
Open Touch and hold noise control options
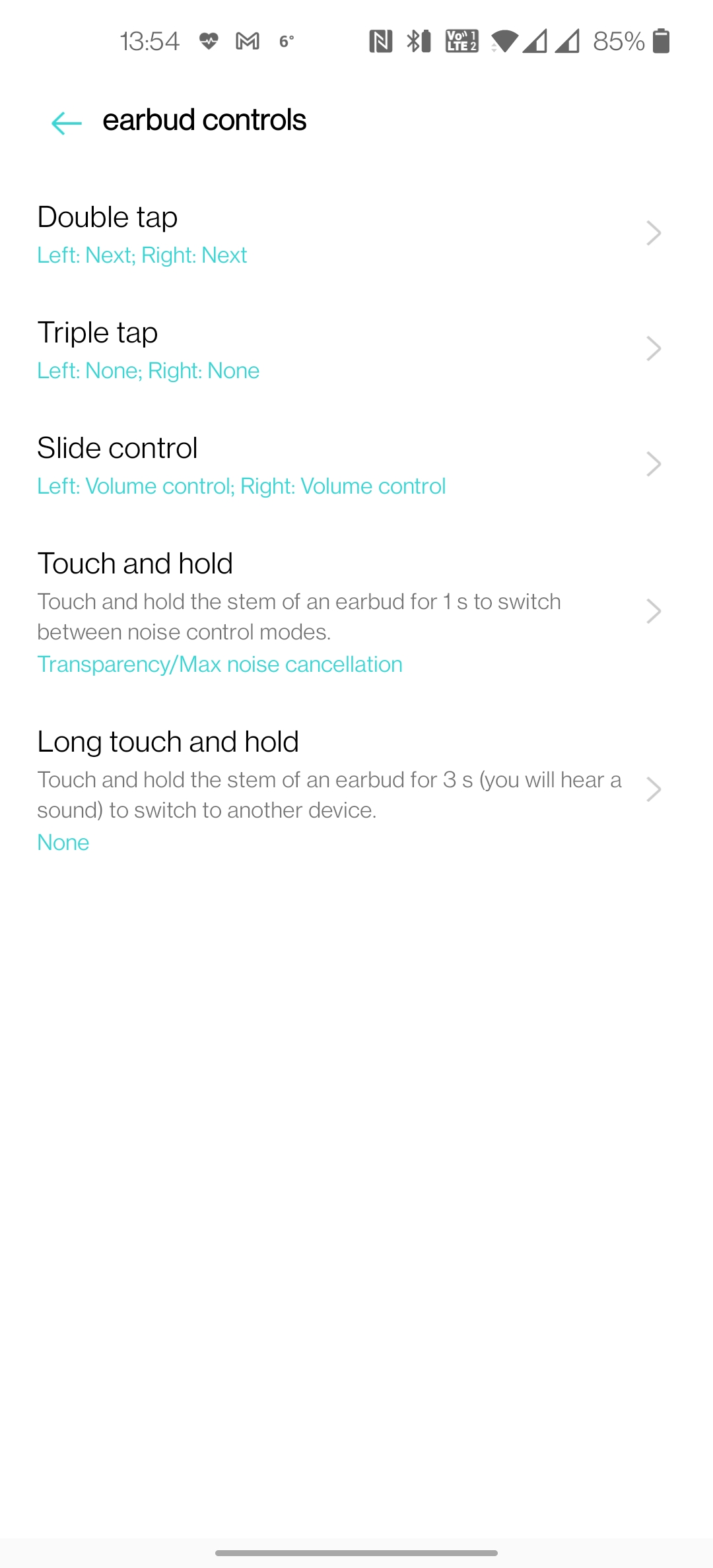pyautogui.click(x=356, y=612)
